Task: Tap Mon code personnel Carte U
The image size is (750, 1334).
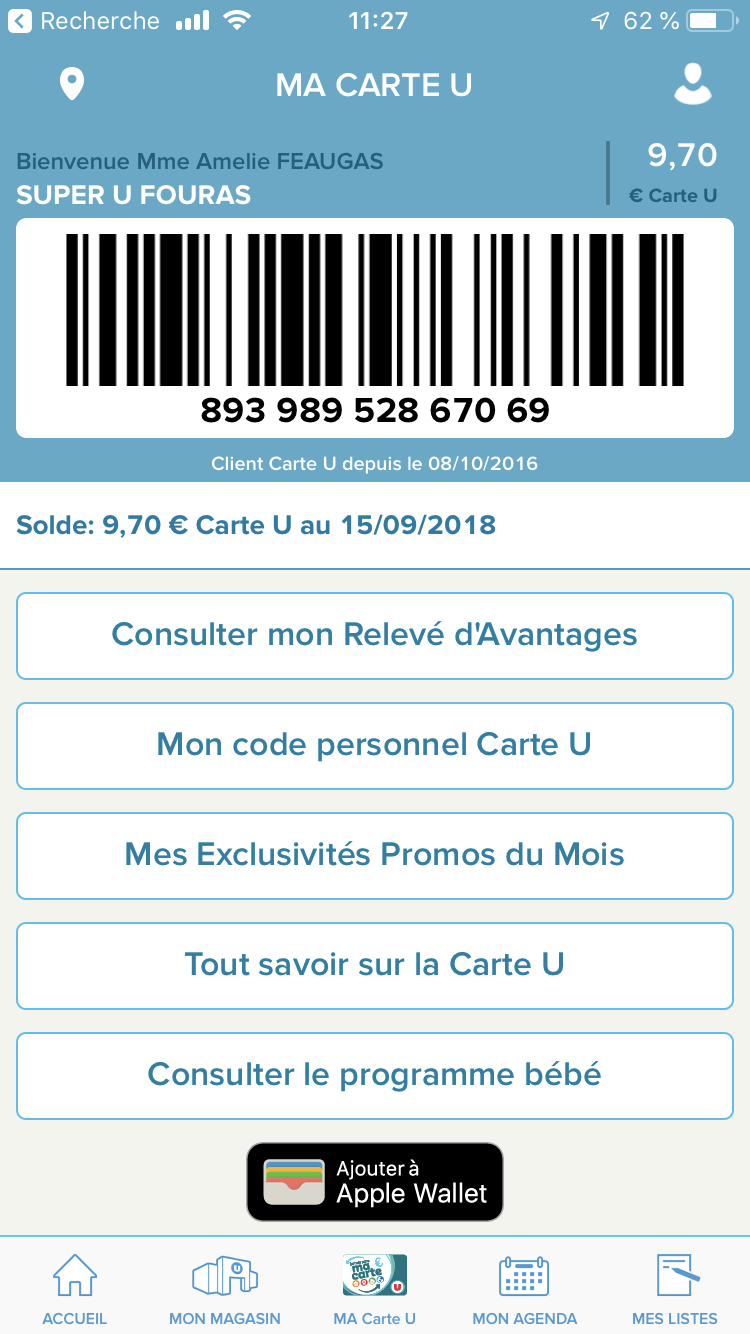Action: tap(375, 745)
